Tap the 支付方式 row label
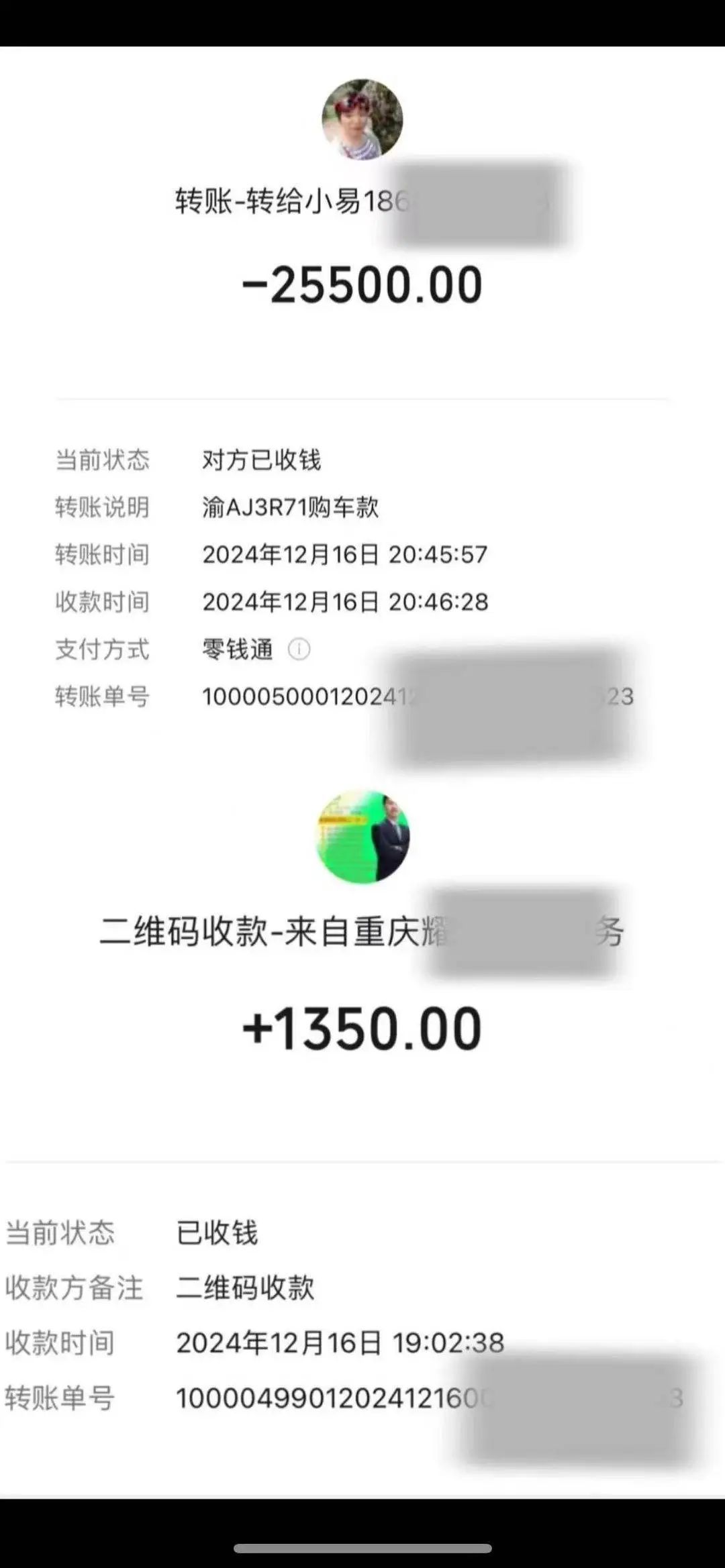 (102, 649)
